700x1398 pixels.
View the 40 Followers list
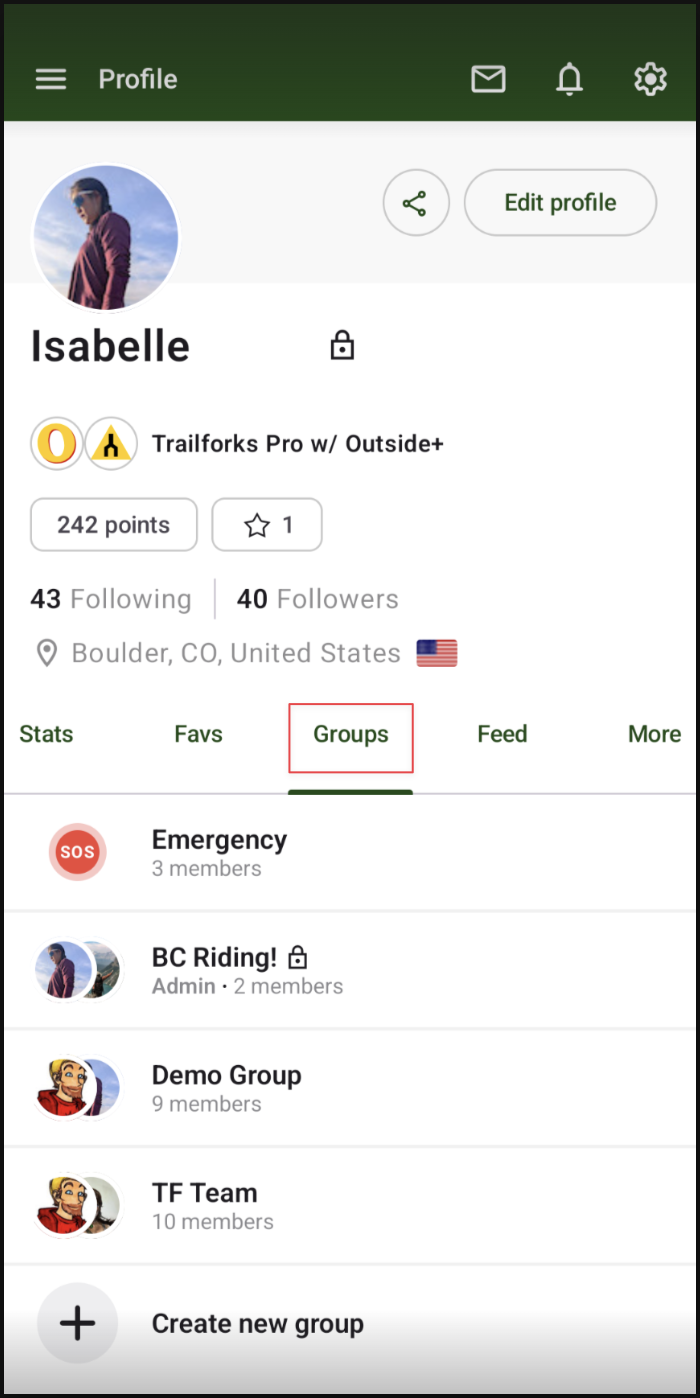[317, 599]
